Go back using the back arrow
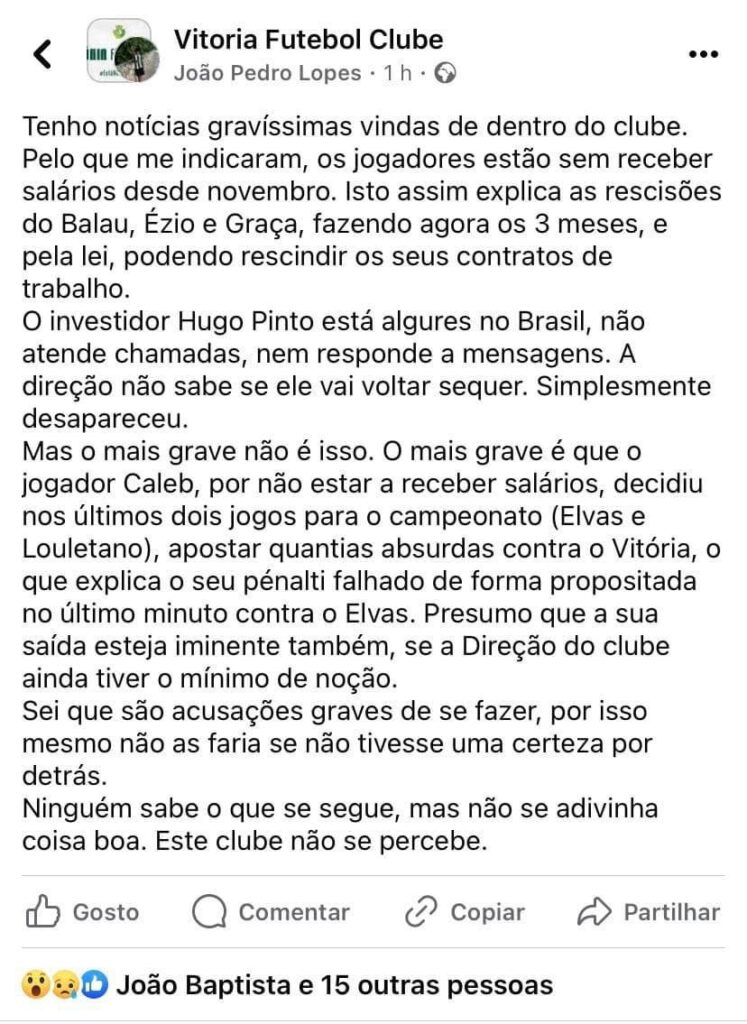The image size is (747, 1024). click(x=42, y=54)
